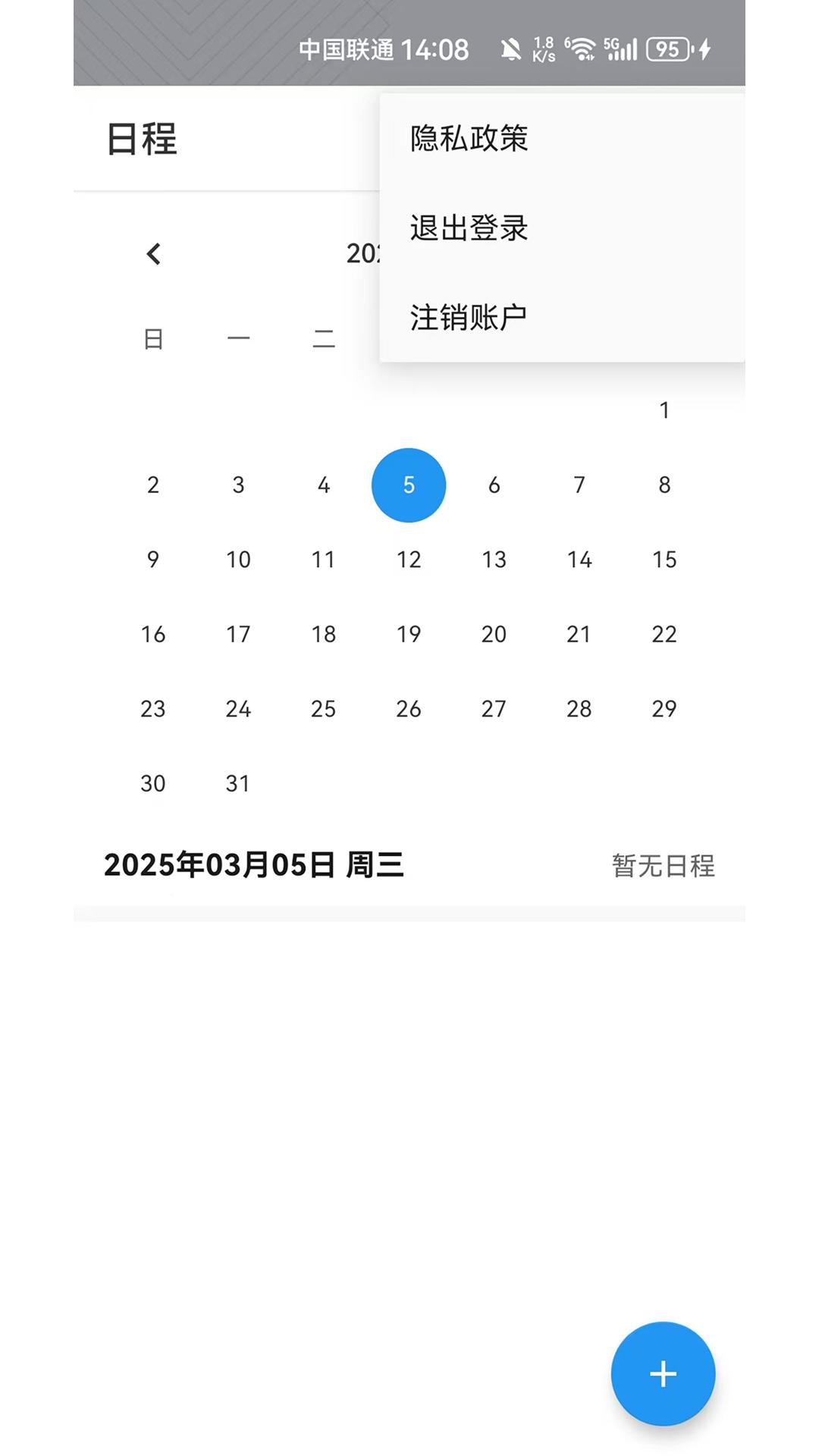Tap day 1 of the month

coord(664,410)
